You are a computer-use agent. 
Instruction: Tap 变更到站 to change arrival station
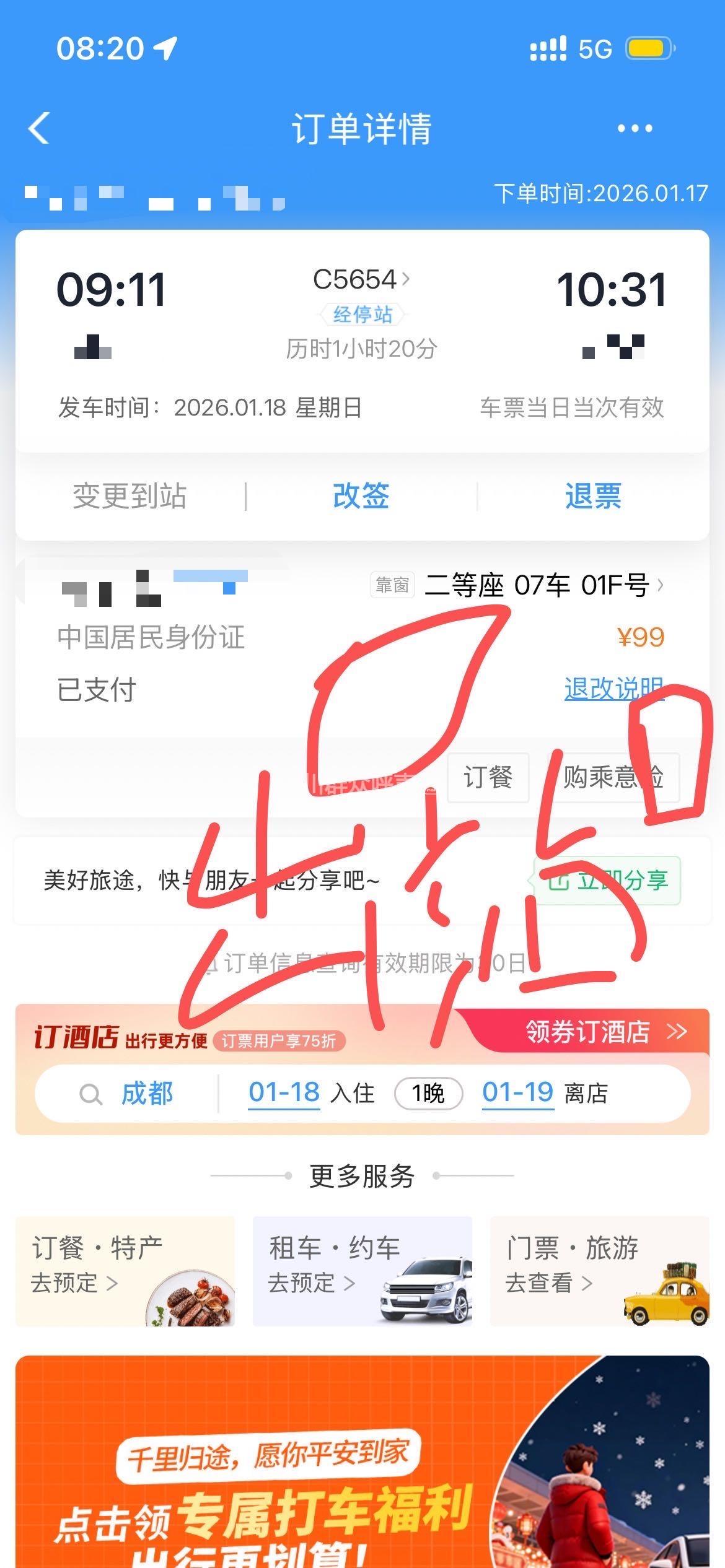pos(130,496)
